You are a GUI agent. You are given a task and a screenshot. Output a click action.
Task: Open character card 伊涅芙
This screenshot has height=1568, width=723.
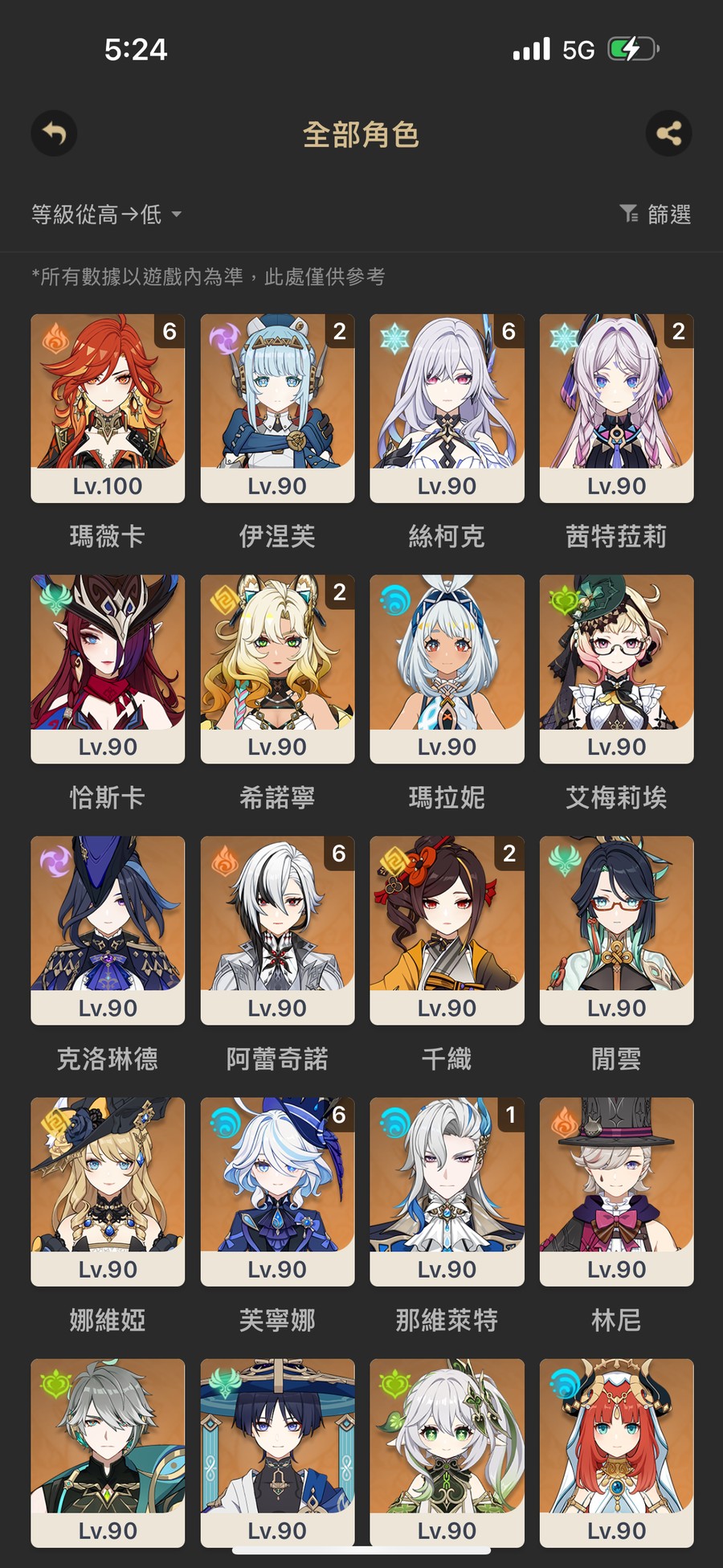pos(277,408)
